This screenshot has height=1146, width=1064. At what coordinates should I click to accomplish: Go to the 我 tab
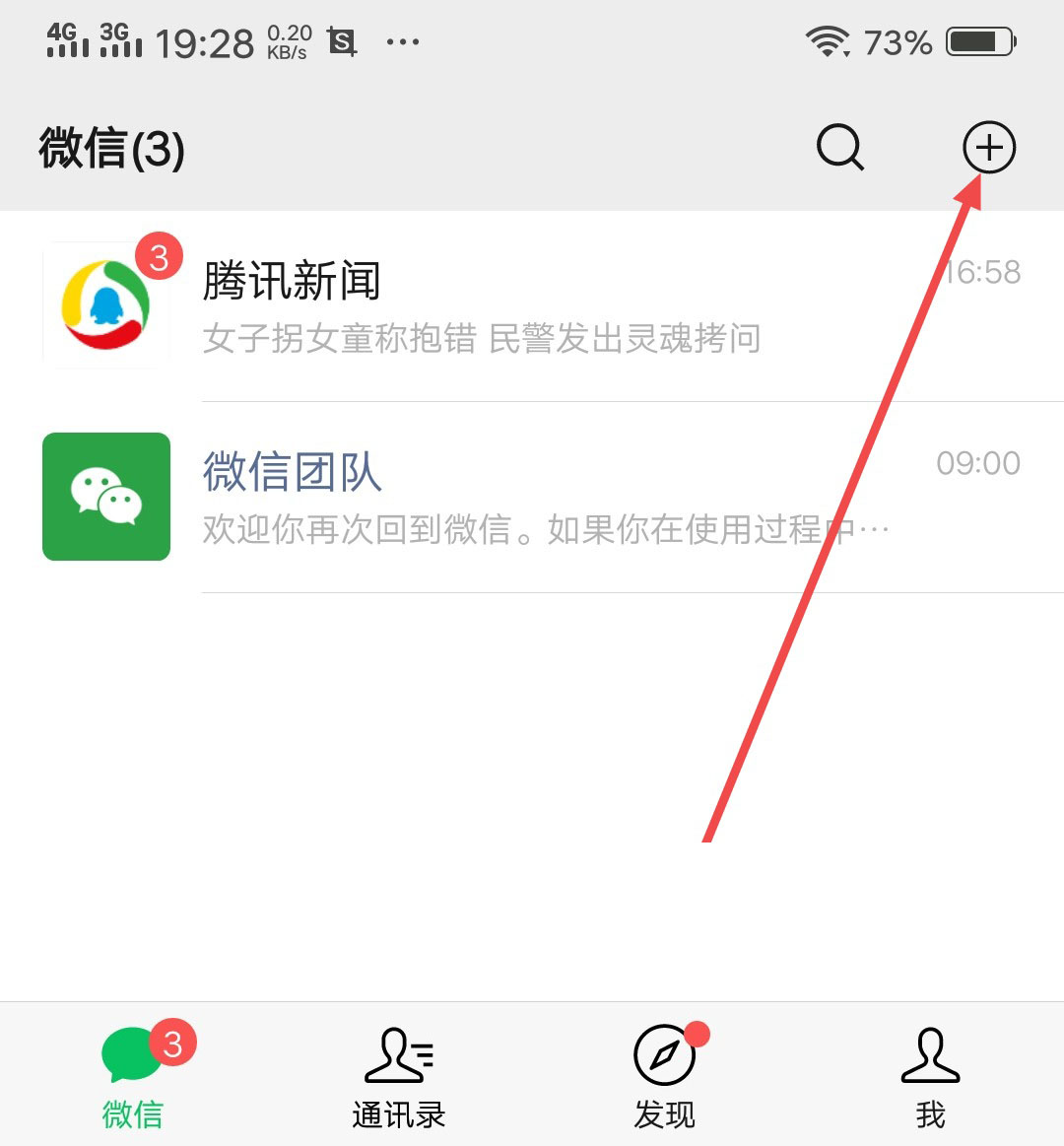(930, 1076)
